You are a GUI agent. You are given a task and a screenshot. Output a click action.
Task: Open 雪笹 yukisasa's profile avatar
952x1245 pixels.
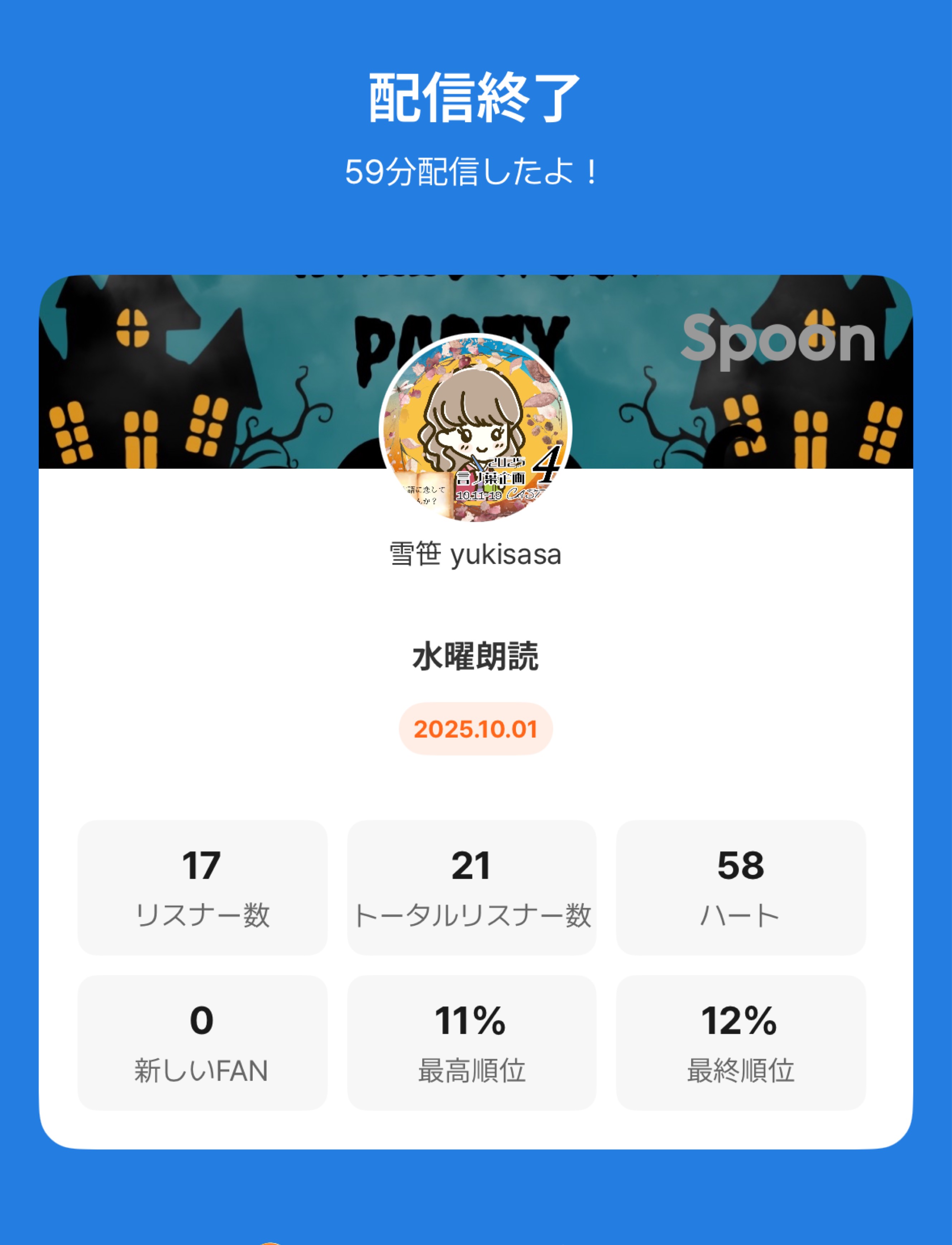(x=475, y=428)
